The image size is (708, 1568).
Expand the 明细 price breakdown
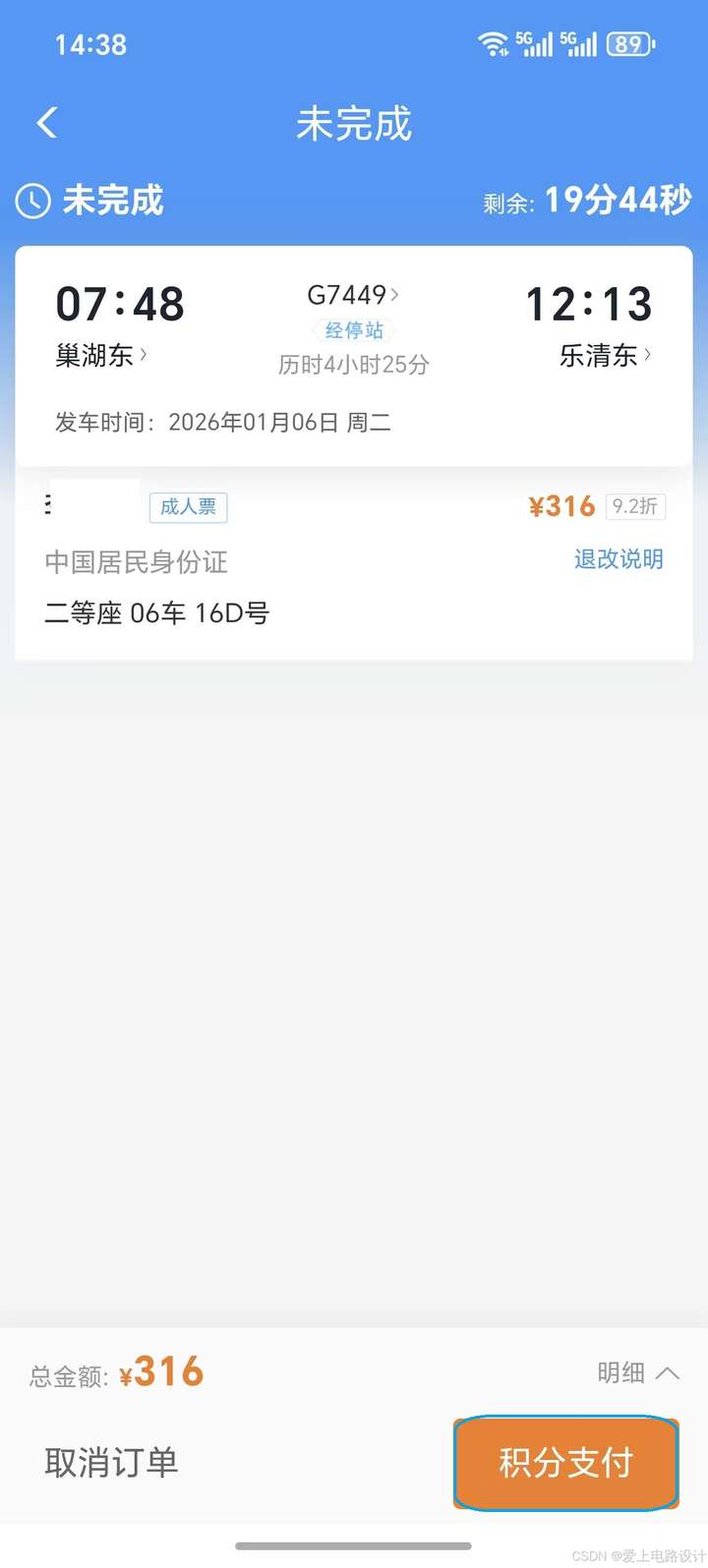click(x=638, y=1372)
